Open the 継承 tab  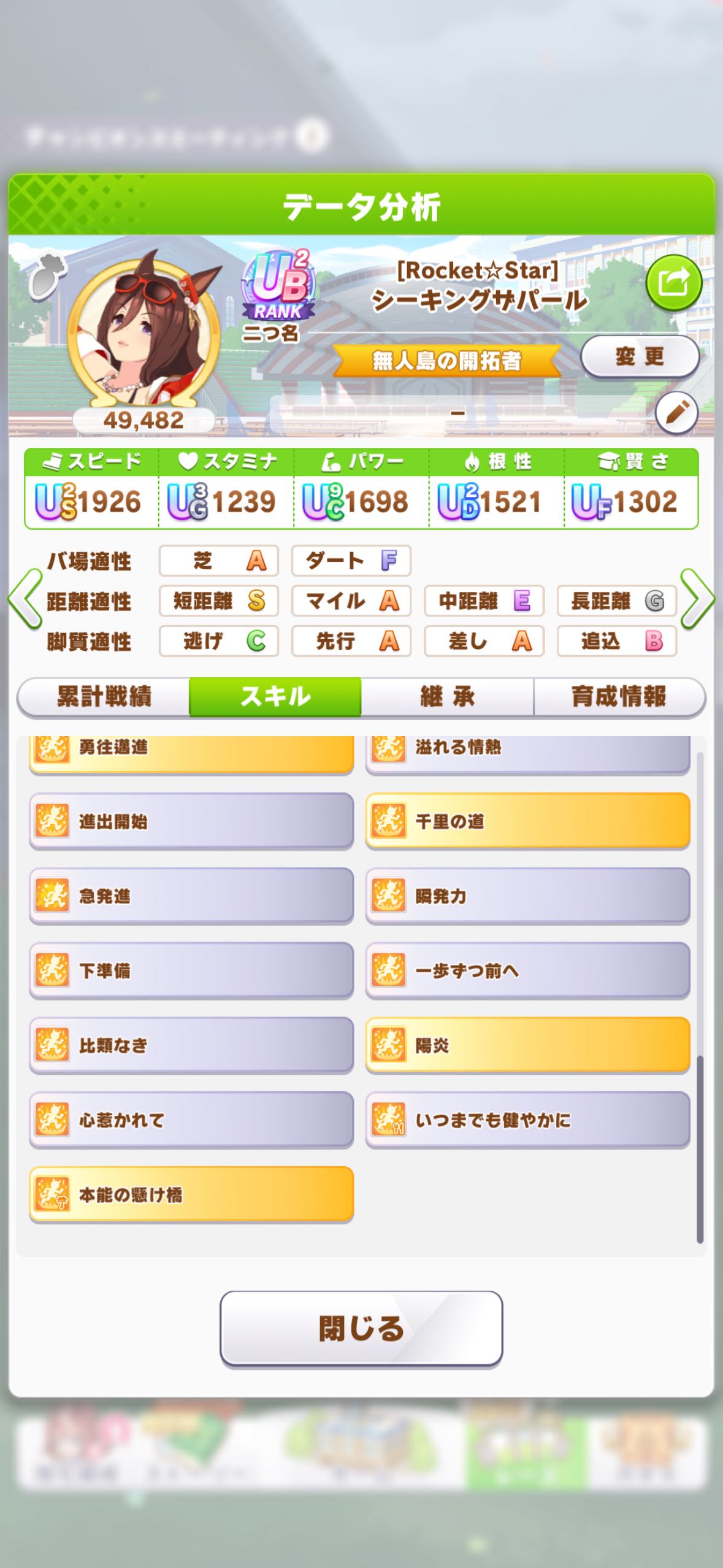pyautogui.click(x=447, y=697)
